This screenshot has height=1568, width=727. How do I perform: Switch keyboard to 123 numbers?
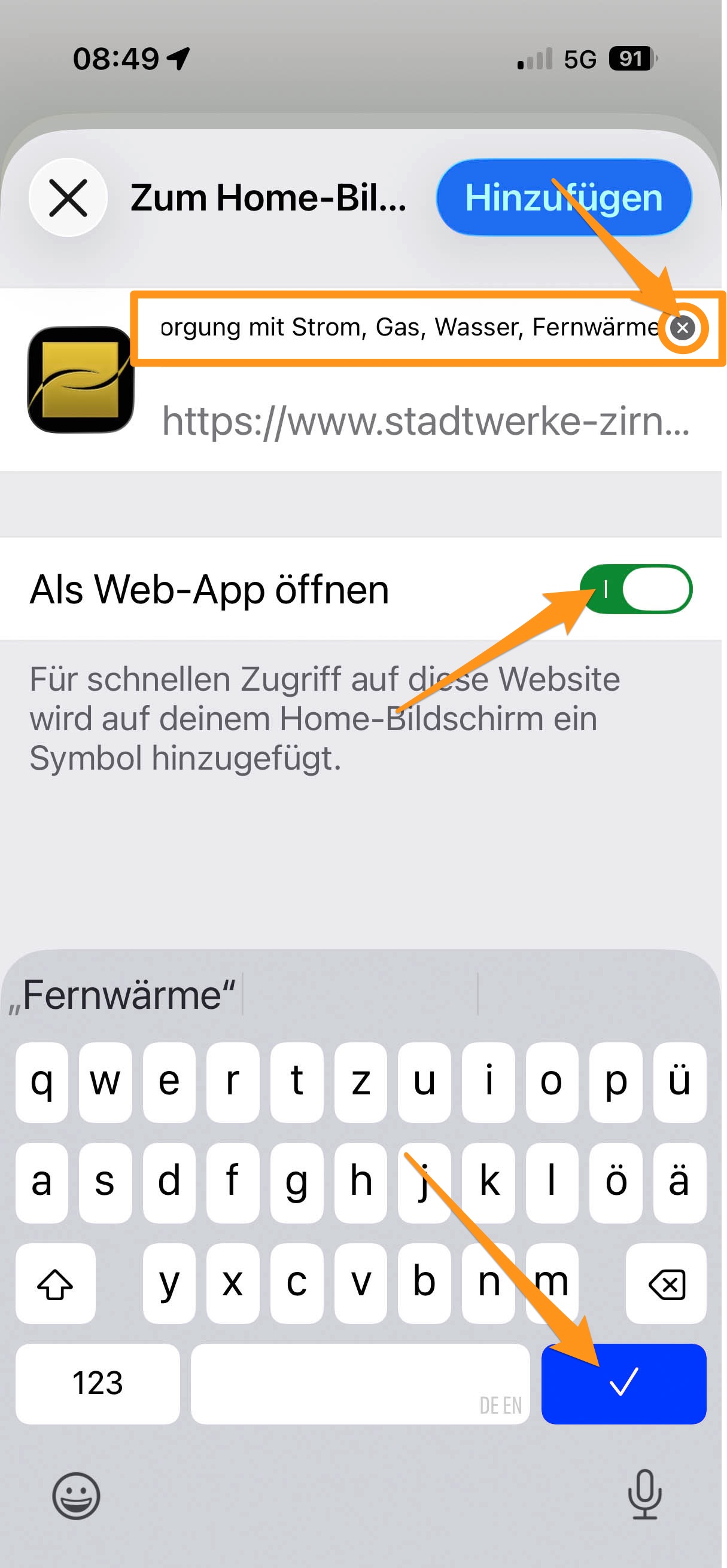pos(98,1384)
